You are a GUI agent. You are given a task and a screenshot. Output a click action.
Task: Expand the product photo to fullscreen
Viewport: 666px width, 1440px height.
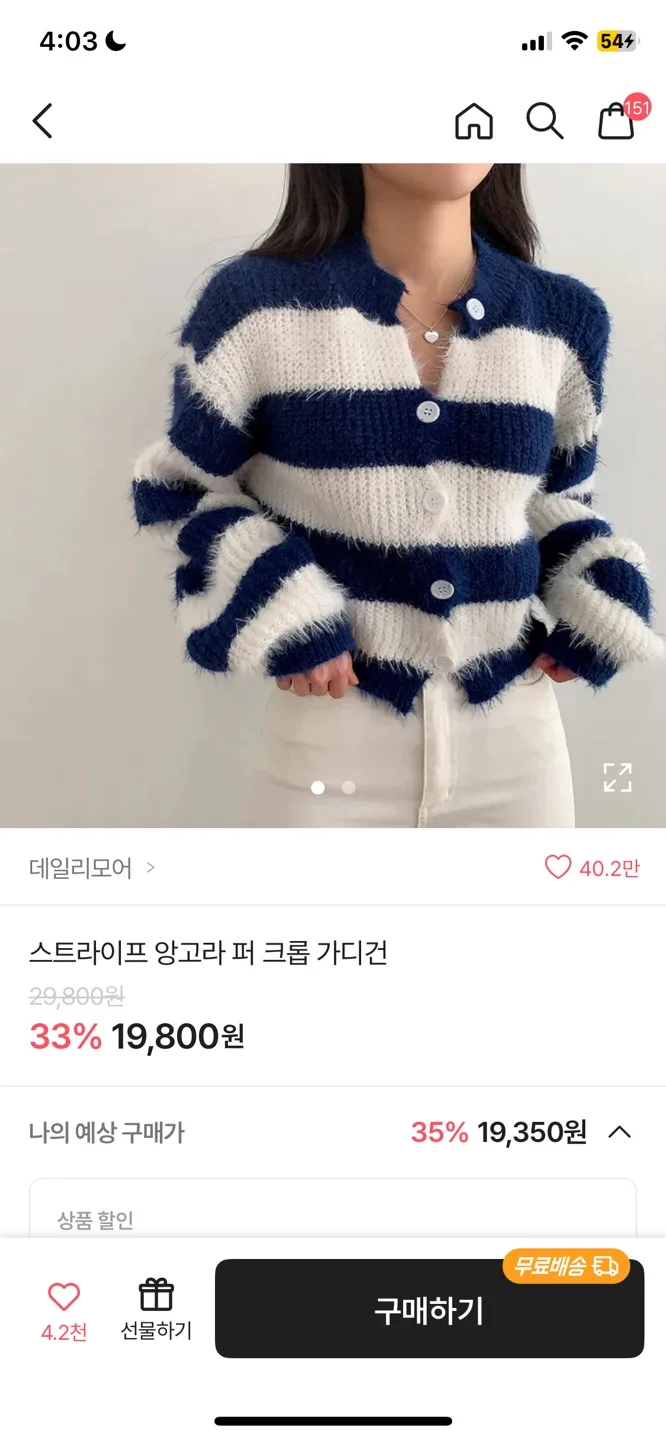[x=617, y=777]
